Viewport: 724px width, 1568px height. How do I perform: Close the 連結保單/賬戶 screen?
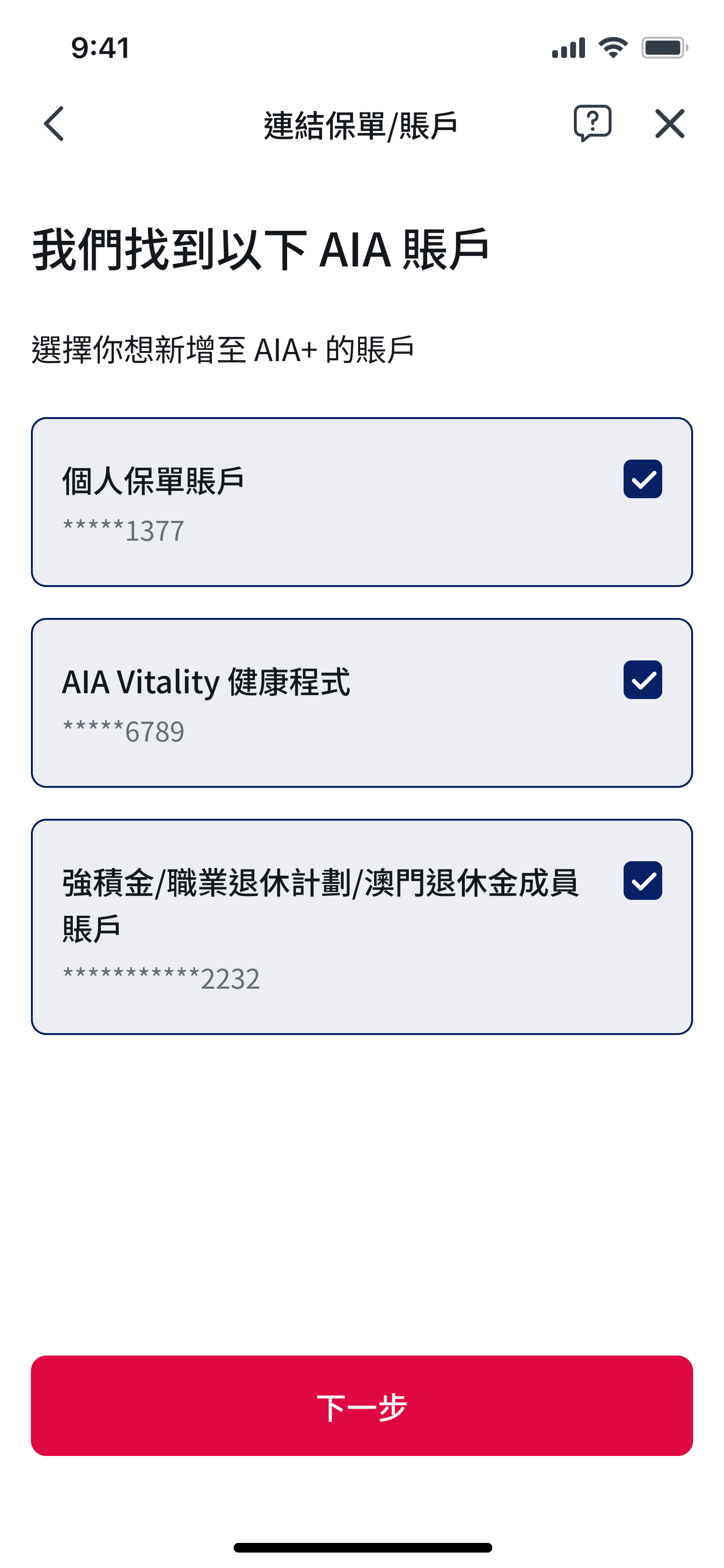tap(669, 124)
